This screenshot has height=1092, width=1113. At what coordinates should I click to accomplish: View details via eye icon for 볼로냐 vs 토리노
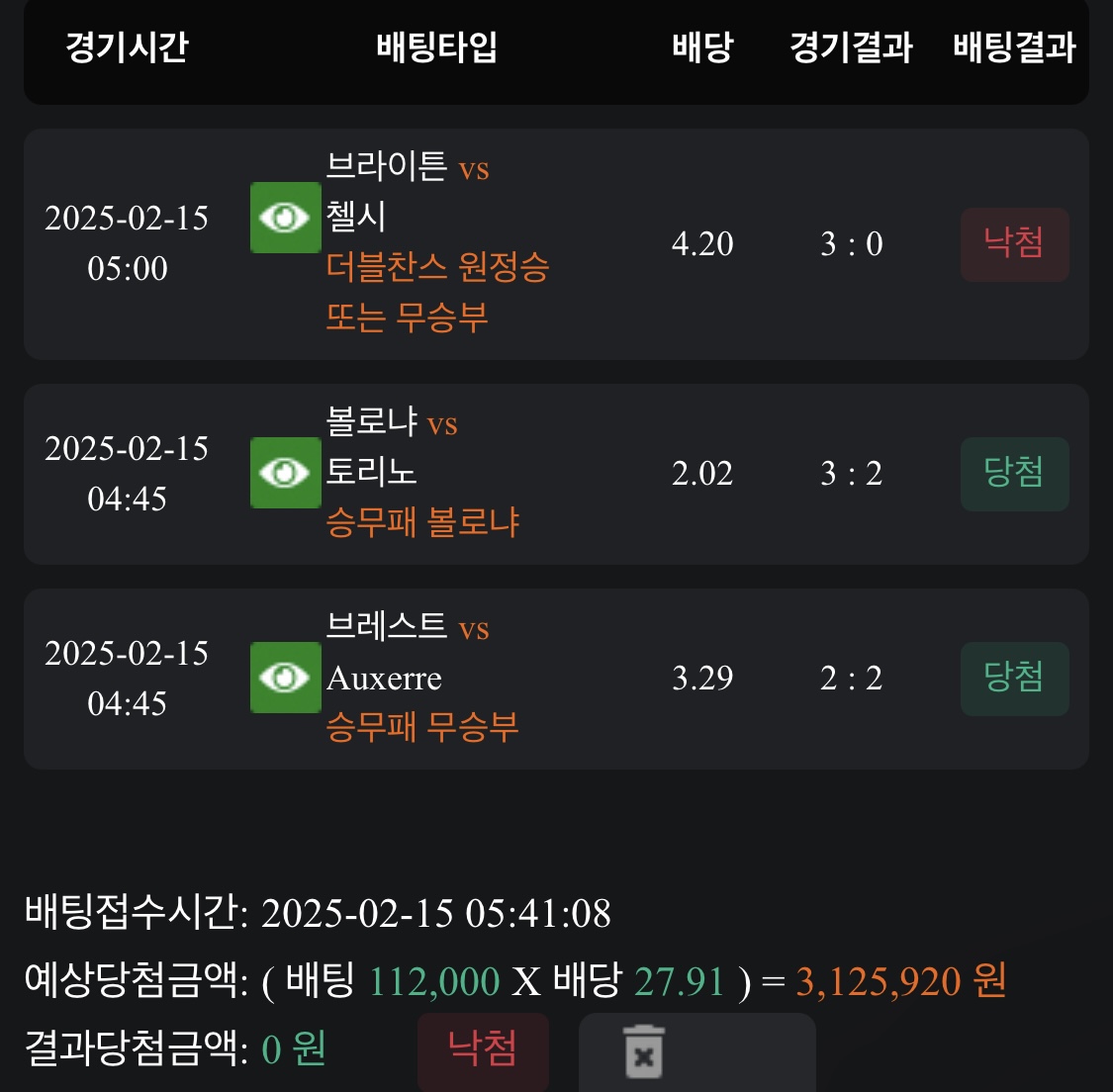(x=285, y=473)
